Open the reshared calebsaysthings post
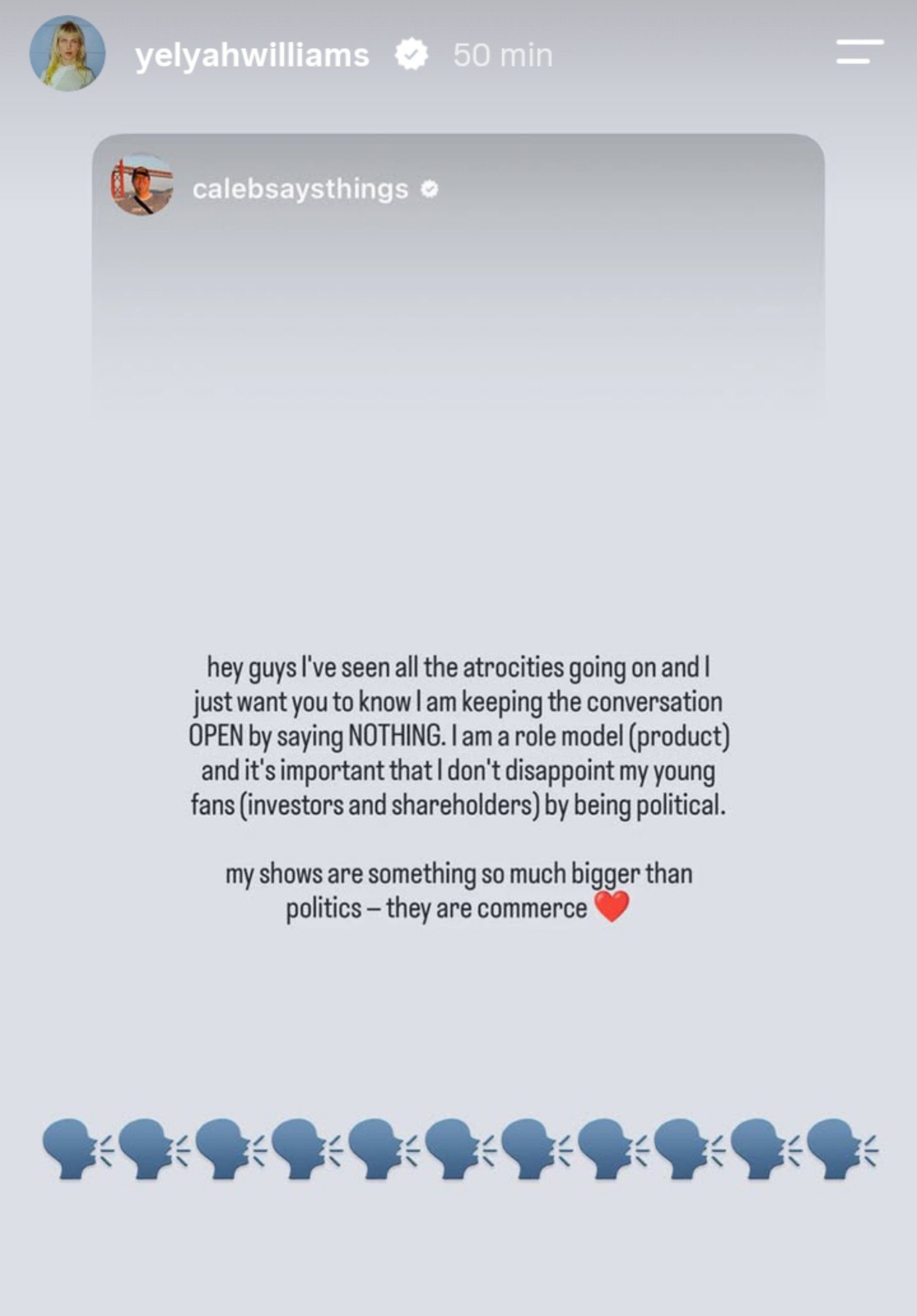Image resolution: width=917 pixels, height=1316 pixels. pyautogui.click(x=458, y=275)
